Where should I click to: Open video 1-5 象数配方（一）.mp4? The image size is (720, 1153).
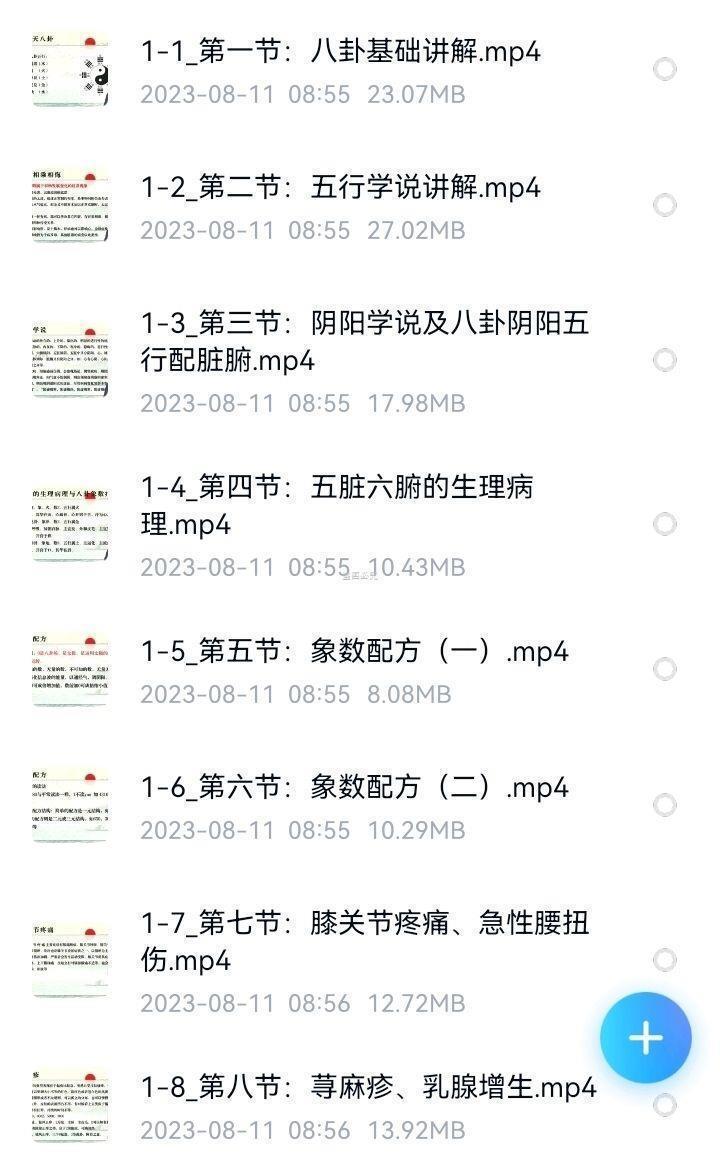click(354, 651)
